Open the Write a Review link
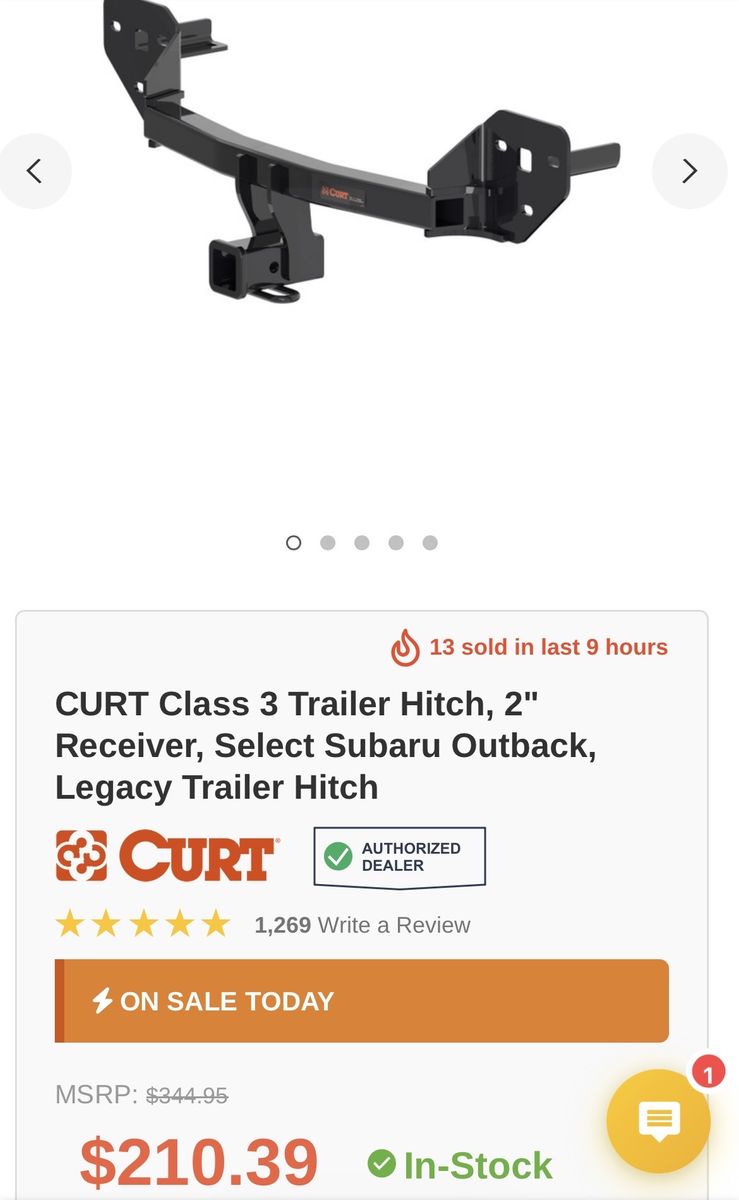 pos(393,925)
